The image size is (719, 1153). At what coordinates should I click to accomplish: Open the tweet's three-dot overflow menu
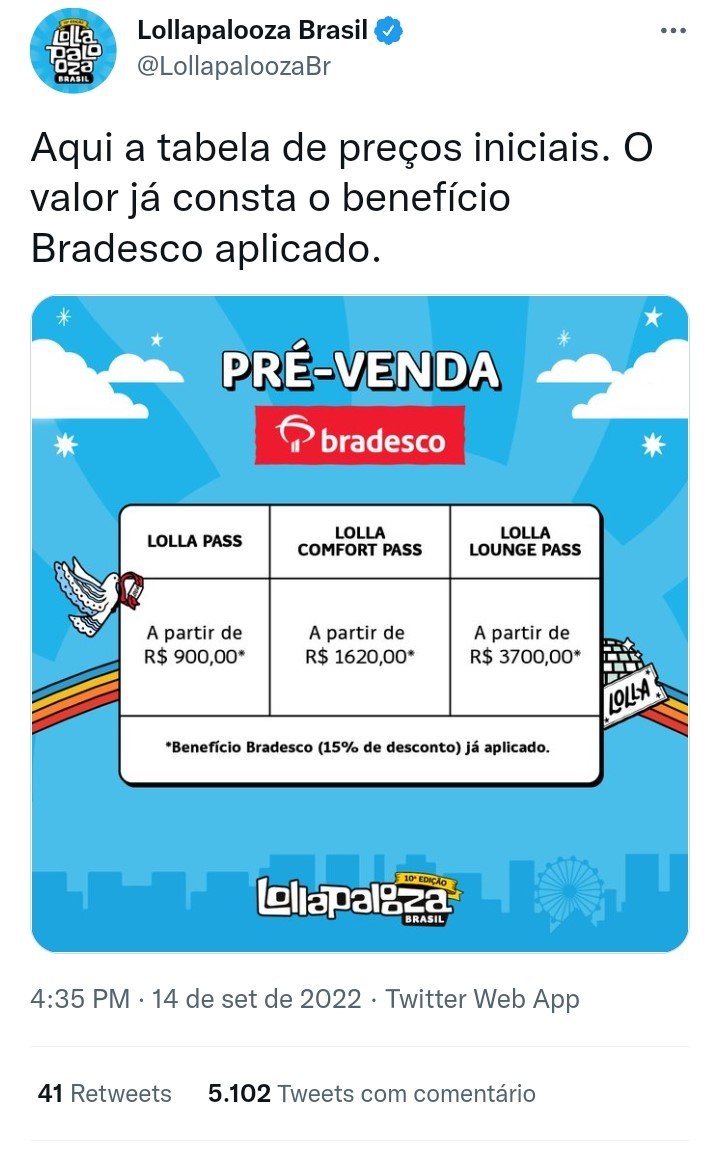coord(673,31)
